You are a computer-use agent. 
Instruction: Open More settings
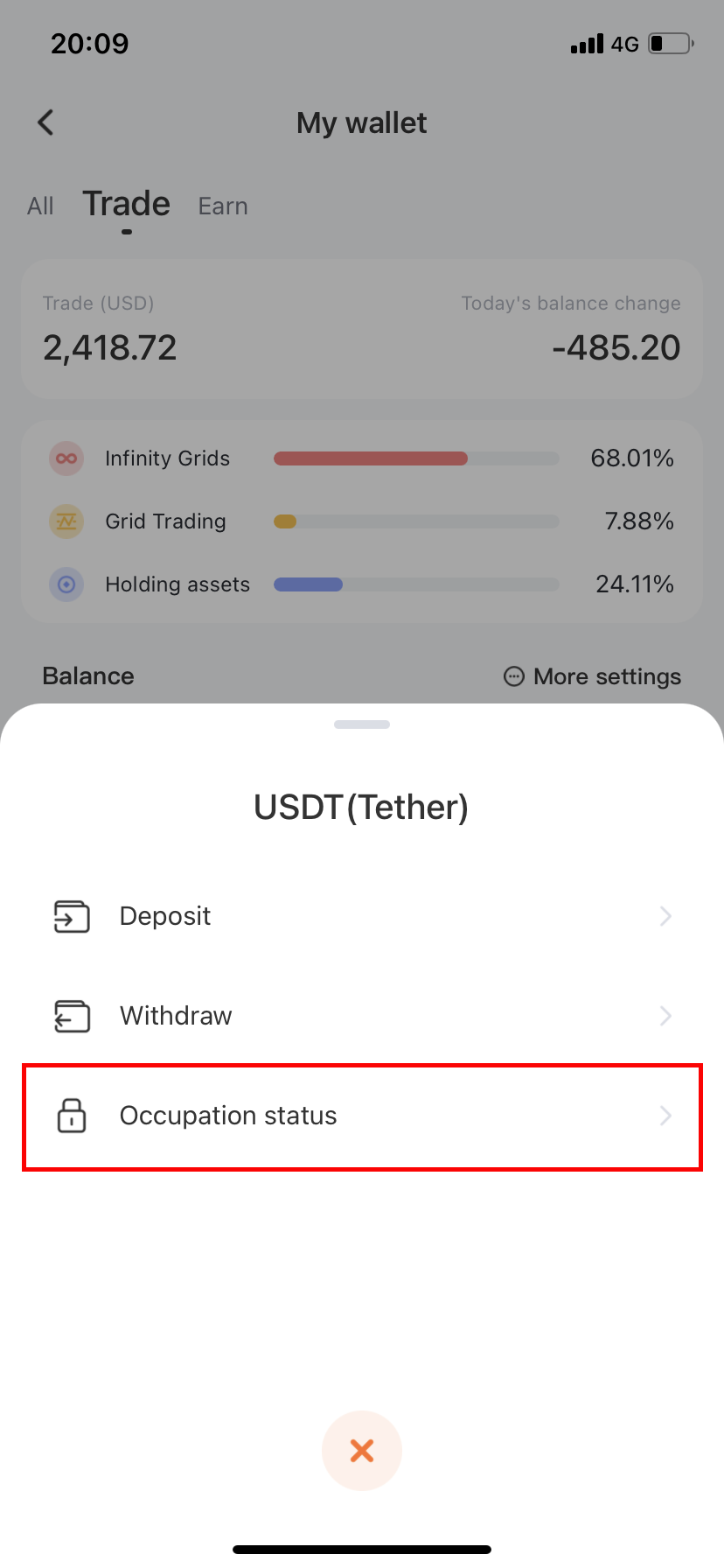tap(593, 676)
